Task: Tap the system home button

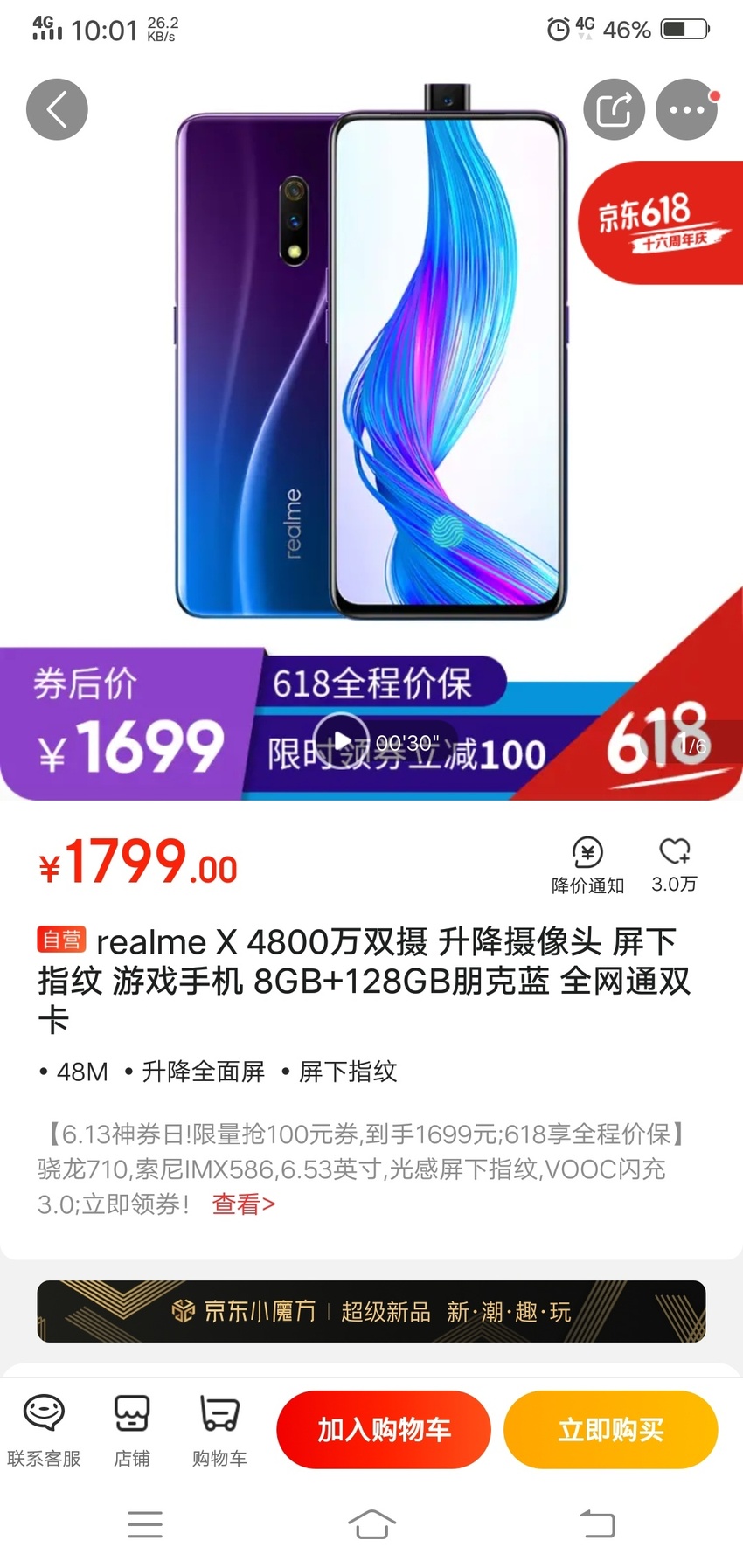Action: [x=371, y=1524]
